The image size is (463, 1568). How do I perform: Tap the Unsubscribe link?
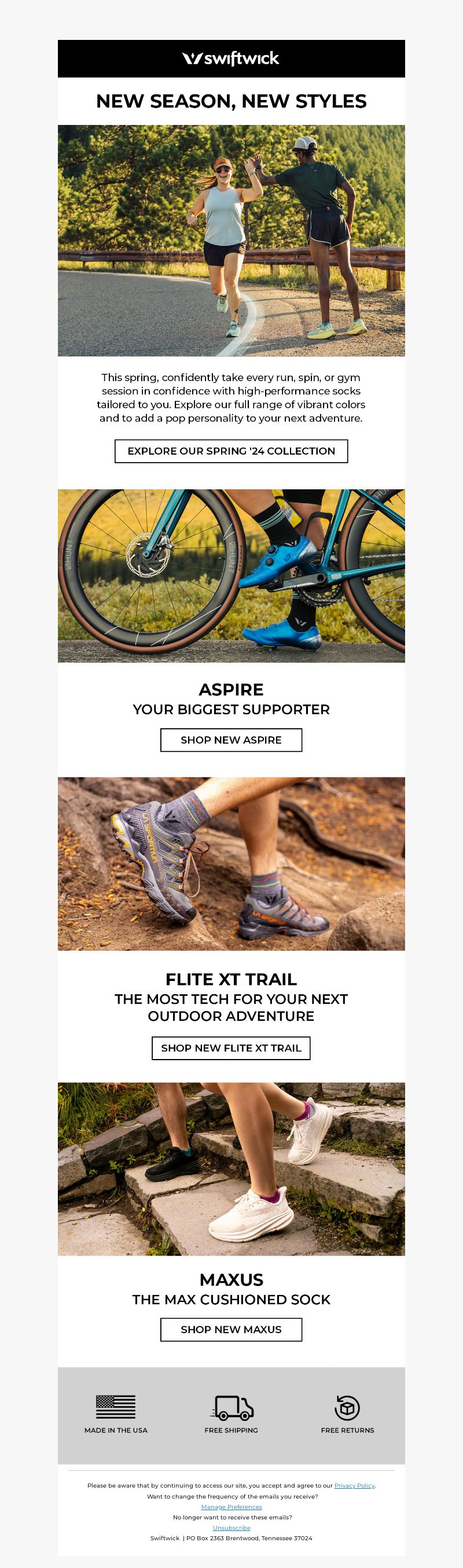[x=231, y=1527]
